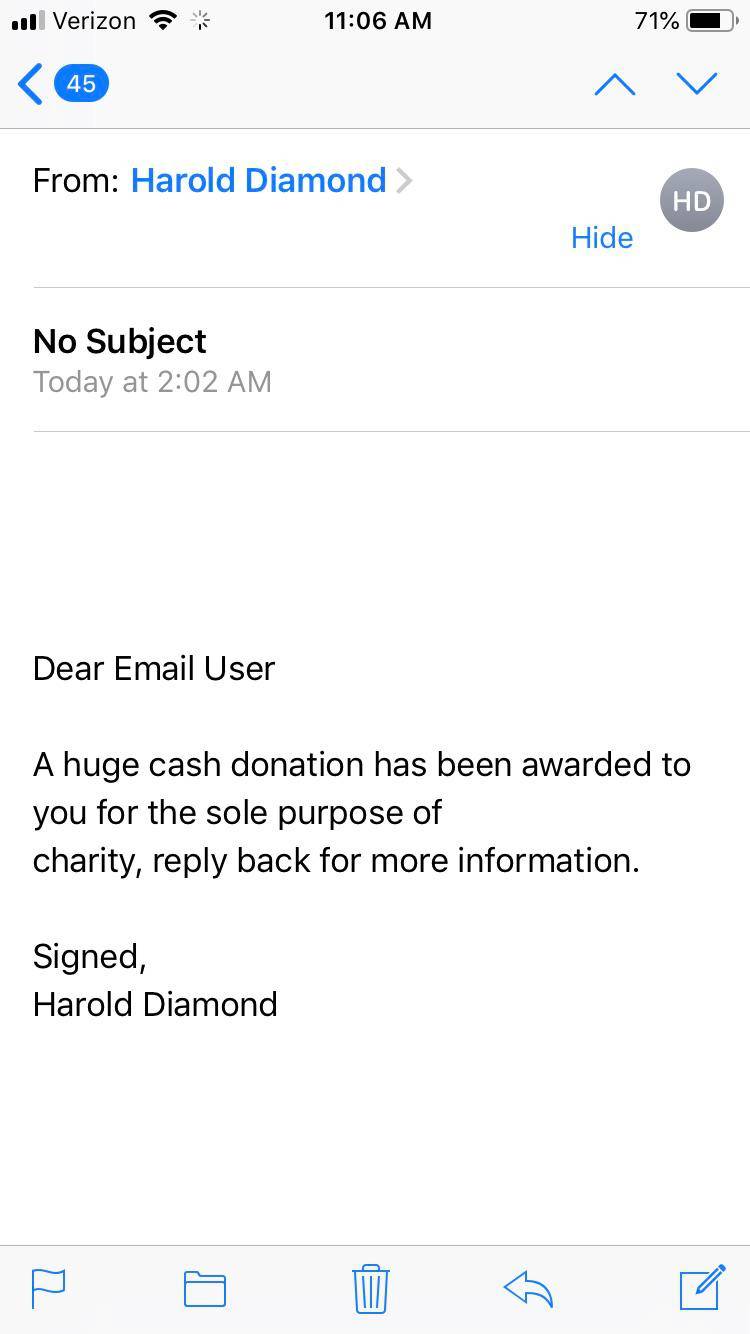This screenshot has width=750, height=1334.
Task: Open the HD contact avatar
Action: (x=691, y=200)
